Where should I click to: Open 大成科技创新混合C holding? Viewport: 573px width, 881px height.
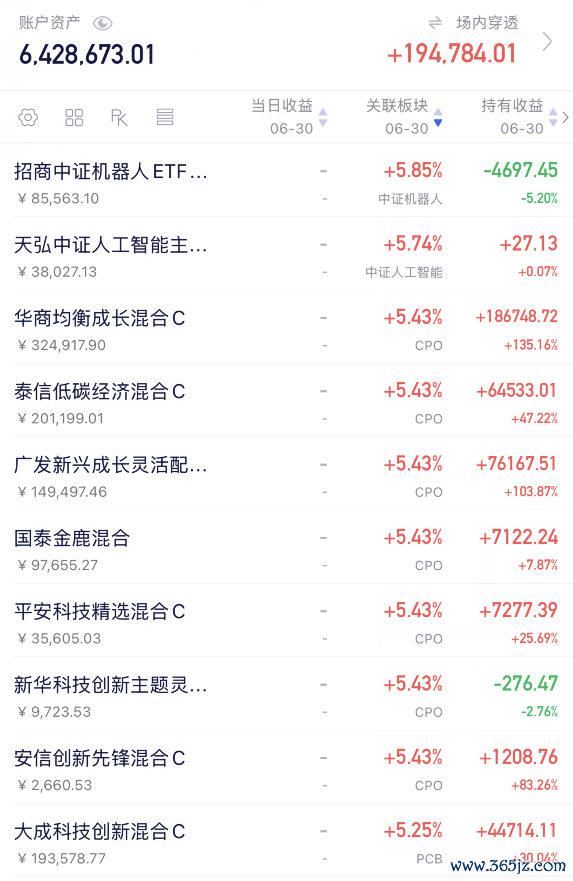[286, 841]
